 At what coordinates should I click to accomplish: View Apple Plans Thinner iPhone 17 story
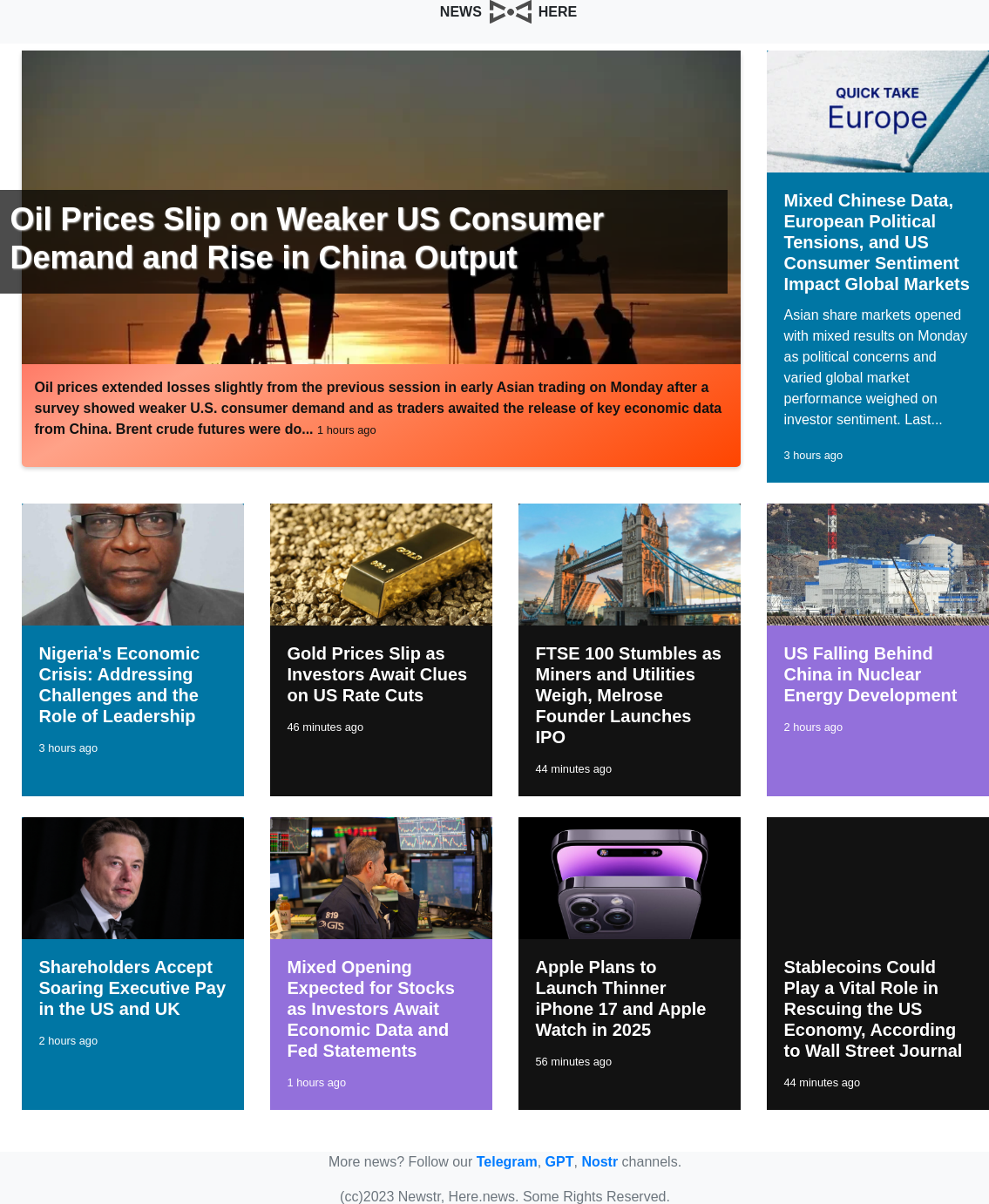tap(620, 998)
